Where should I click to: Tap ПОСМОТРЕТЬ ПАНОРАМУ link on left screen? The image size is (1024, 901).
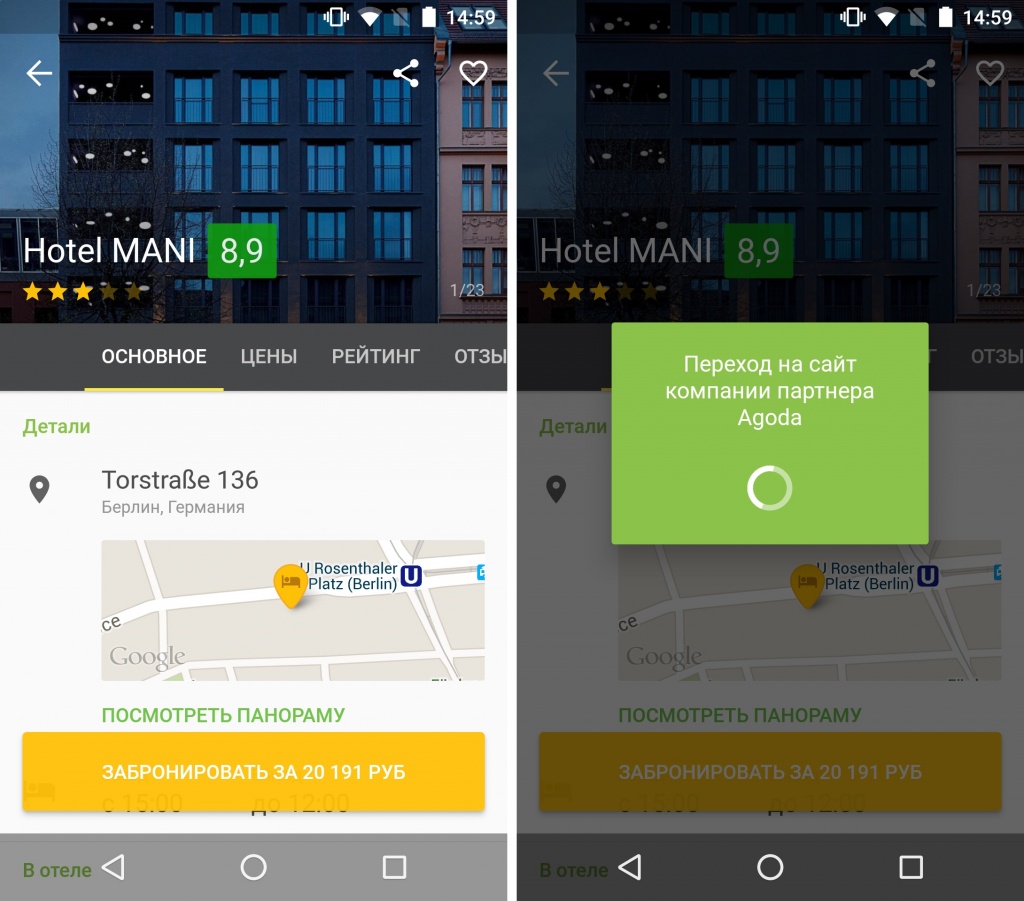coord(223,715)
